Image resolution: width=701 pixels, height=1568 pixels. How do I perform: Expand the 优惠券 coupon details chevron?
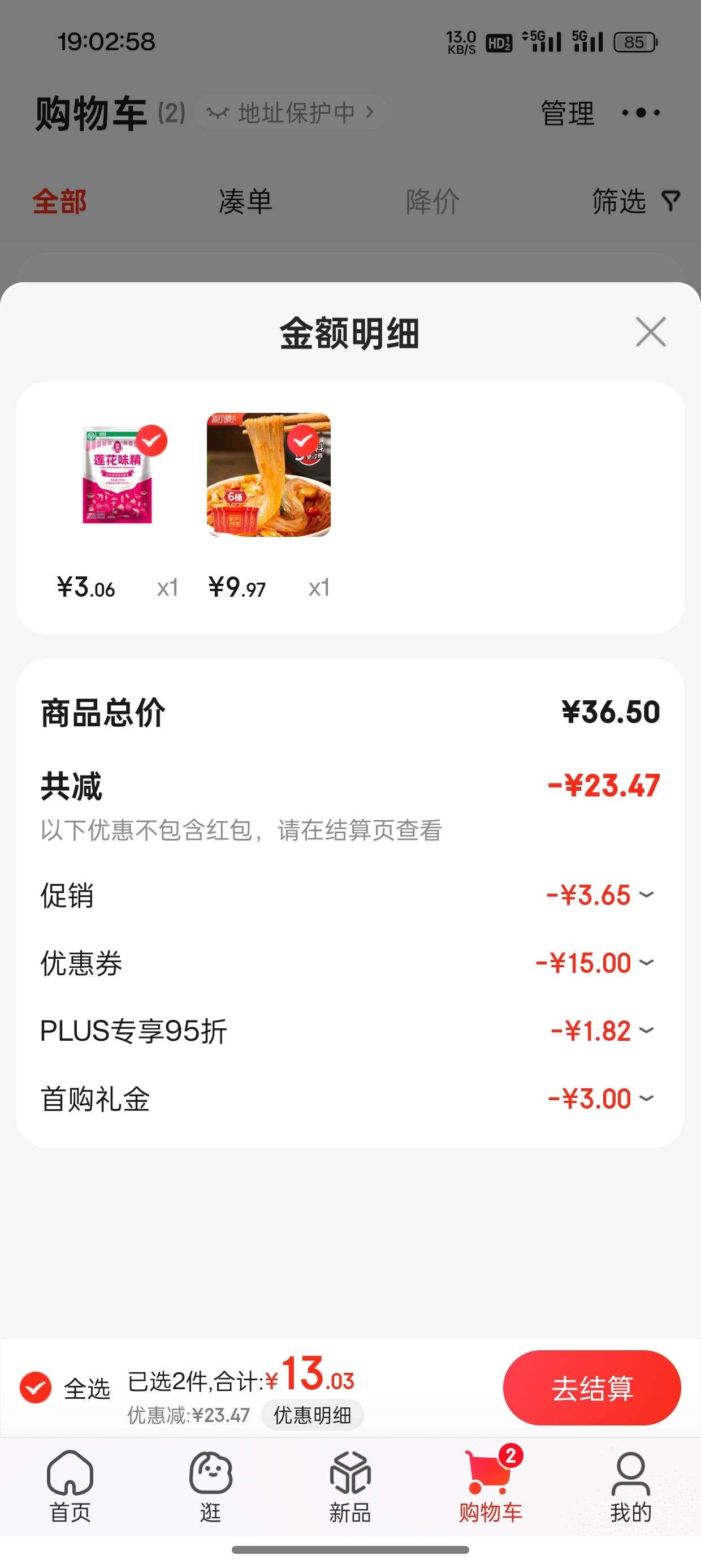coord(647,963)
